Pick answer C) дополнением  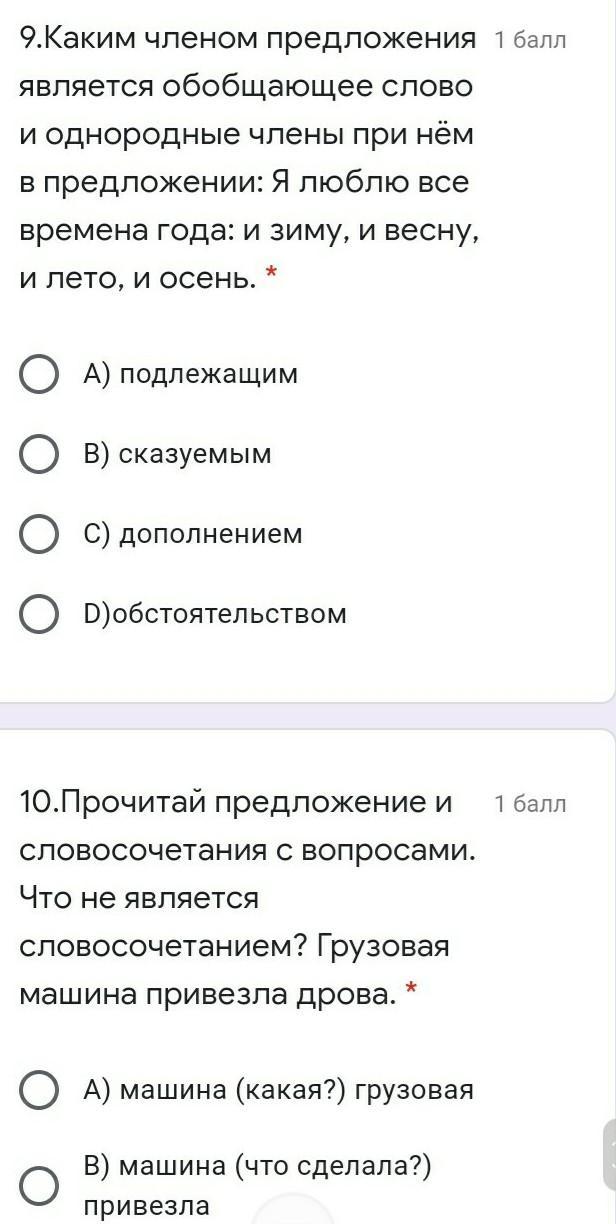(39, 534)
